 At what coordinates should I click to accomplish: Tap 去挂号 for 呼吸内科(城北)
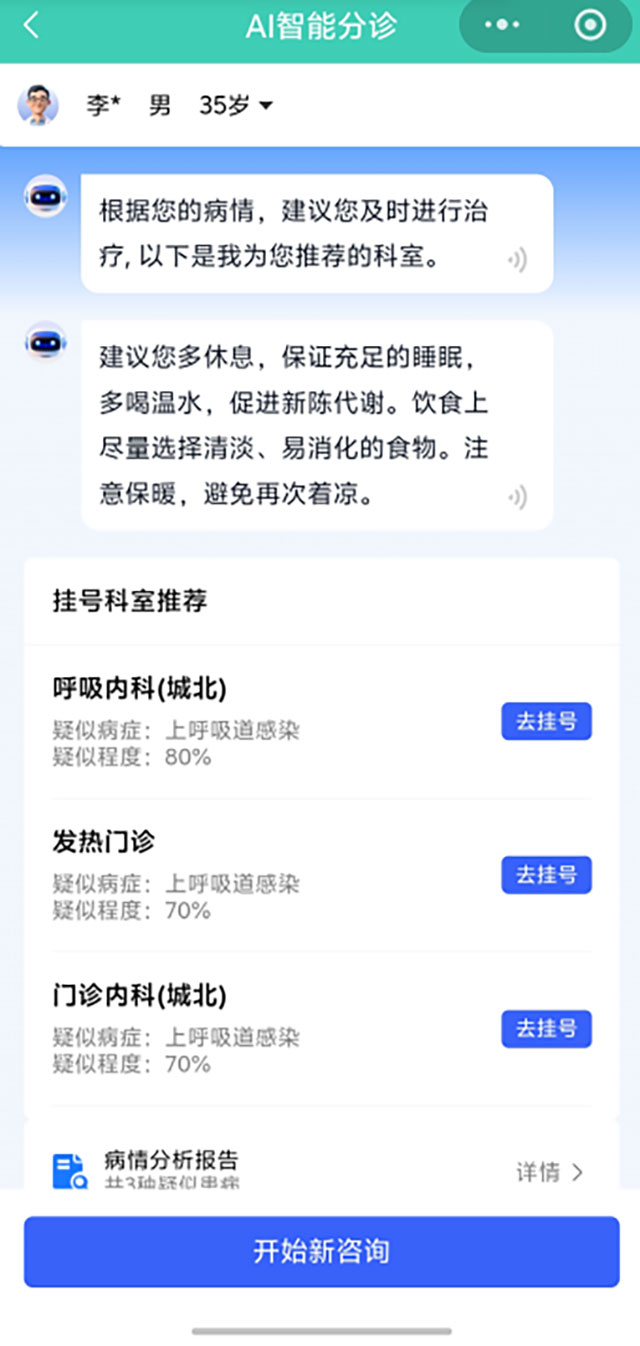tap(546, 721)
